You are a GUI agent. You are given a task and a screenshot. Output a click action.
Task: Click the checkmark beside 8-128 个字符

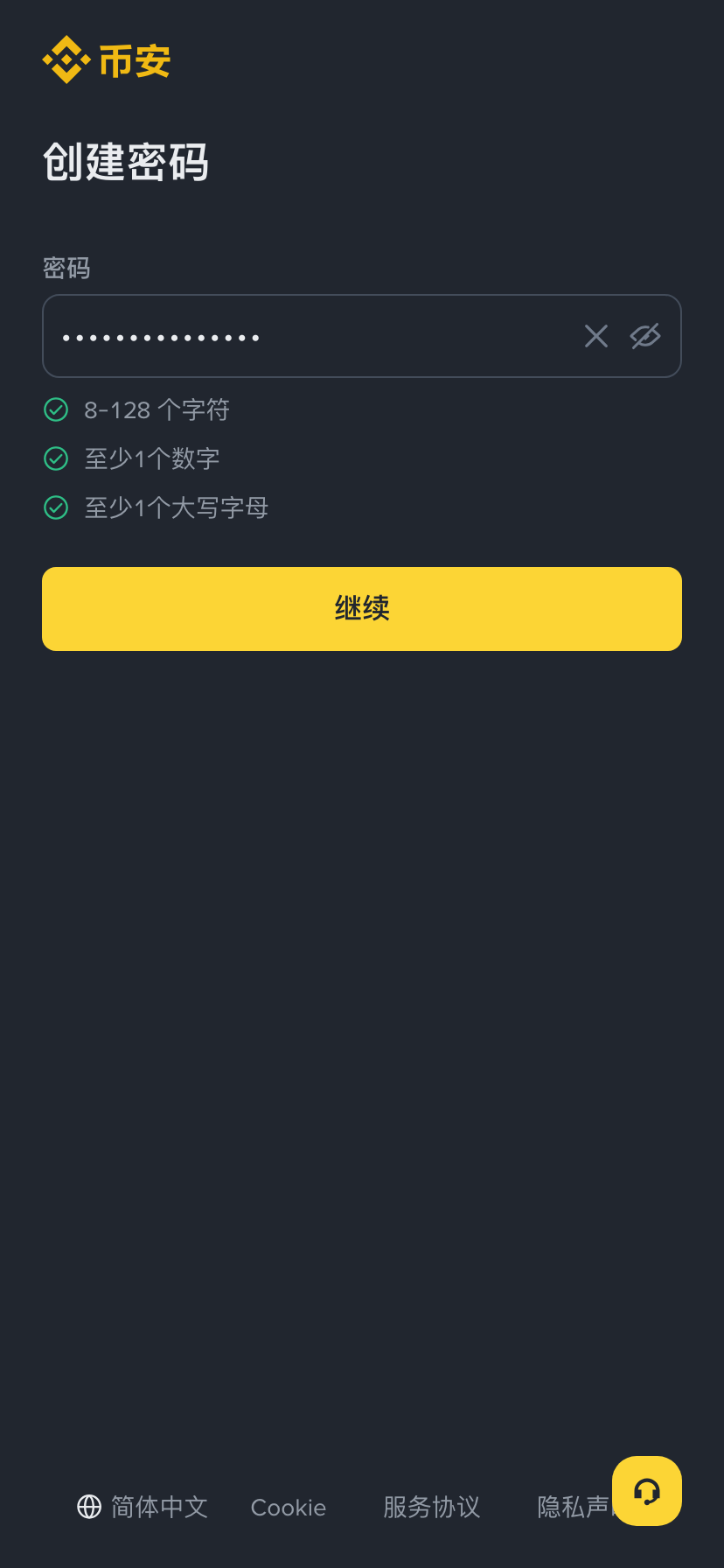56,409
